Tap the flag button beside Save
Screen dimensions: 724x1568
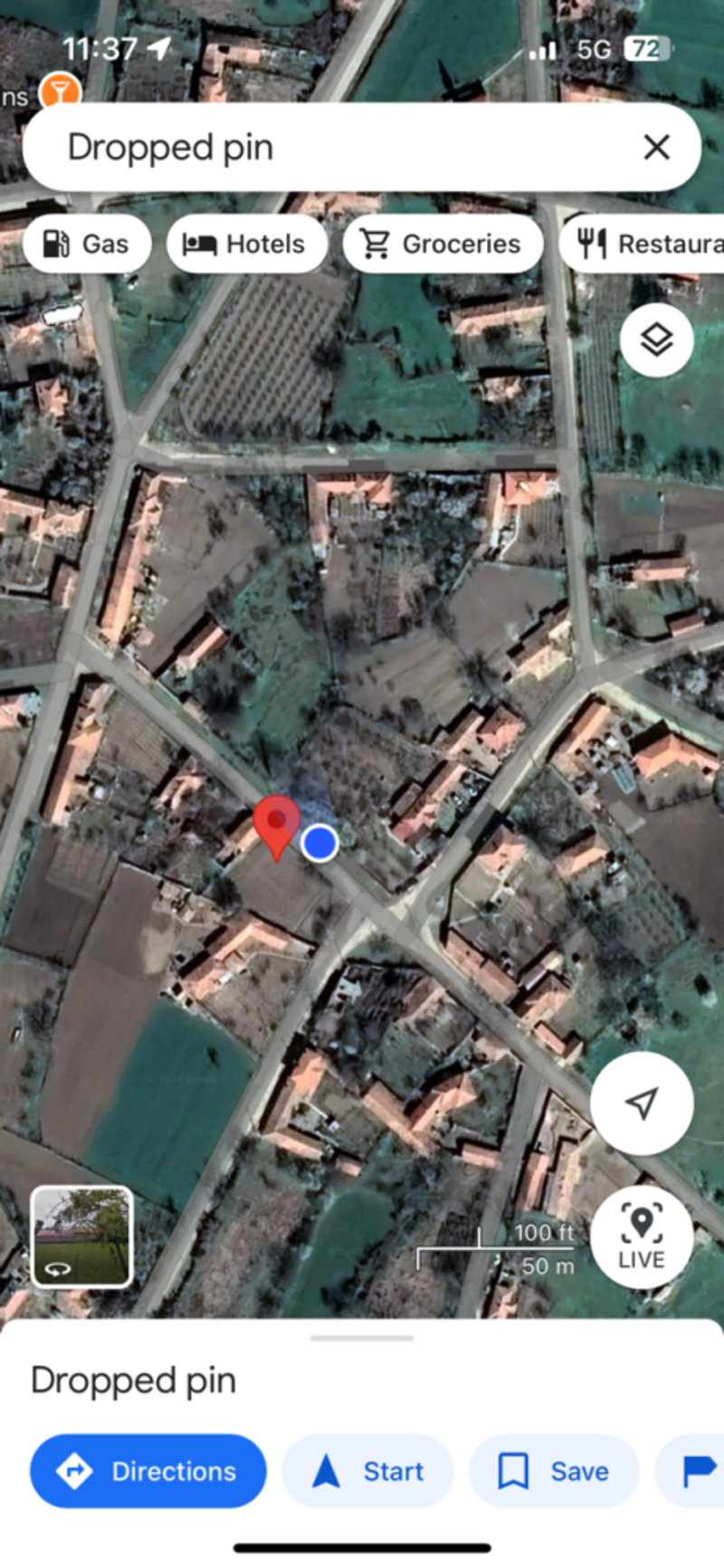[690, 1471]
